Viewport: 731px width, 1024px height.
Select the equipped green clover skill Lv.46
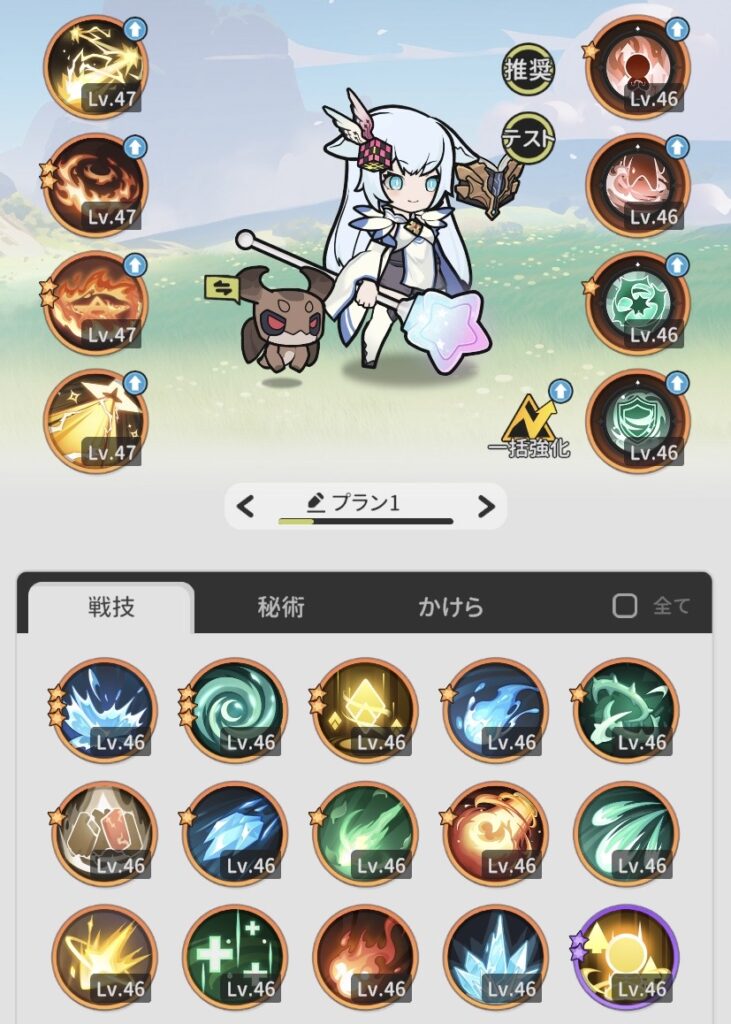tap(637, 303)
